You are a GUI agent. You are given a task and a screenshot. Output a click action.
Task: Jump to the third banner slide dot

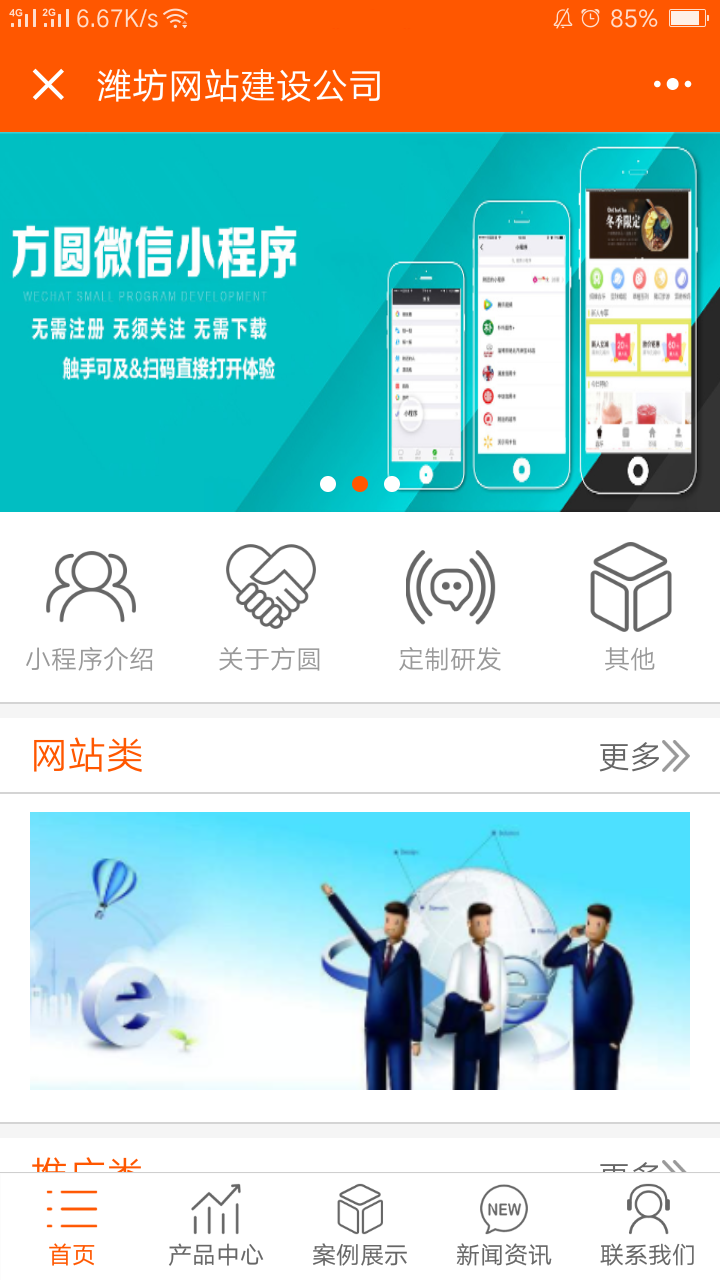point(392,484)
